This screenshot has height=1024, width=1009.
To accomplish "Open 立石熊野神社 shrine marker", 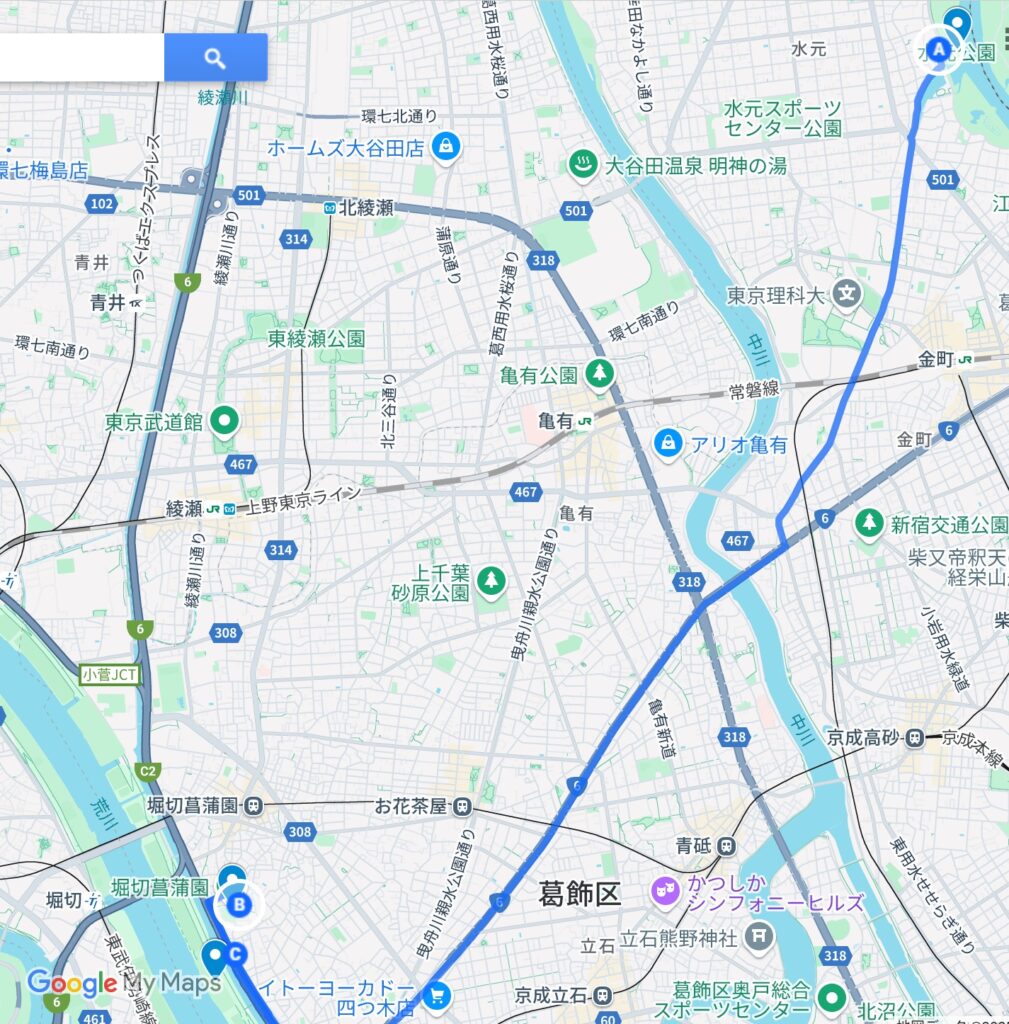I will 759,937.
